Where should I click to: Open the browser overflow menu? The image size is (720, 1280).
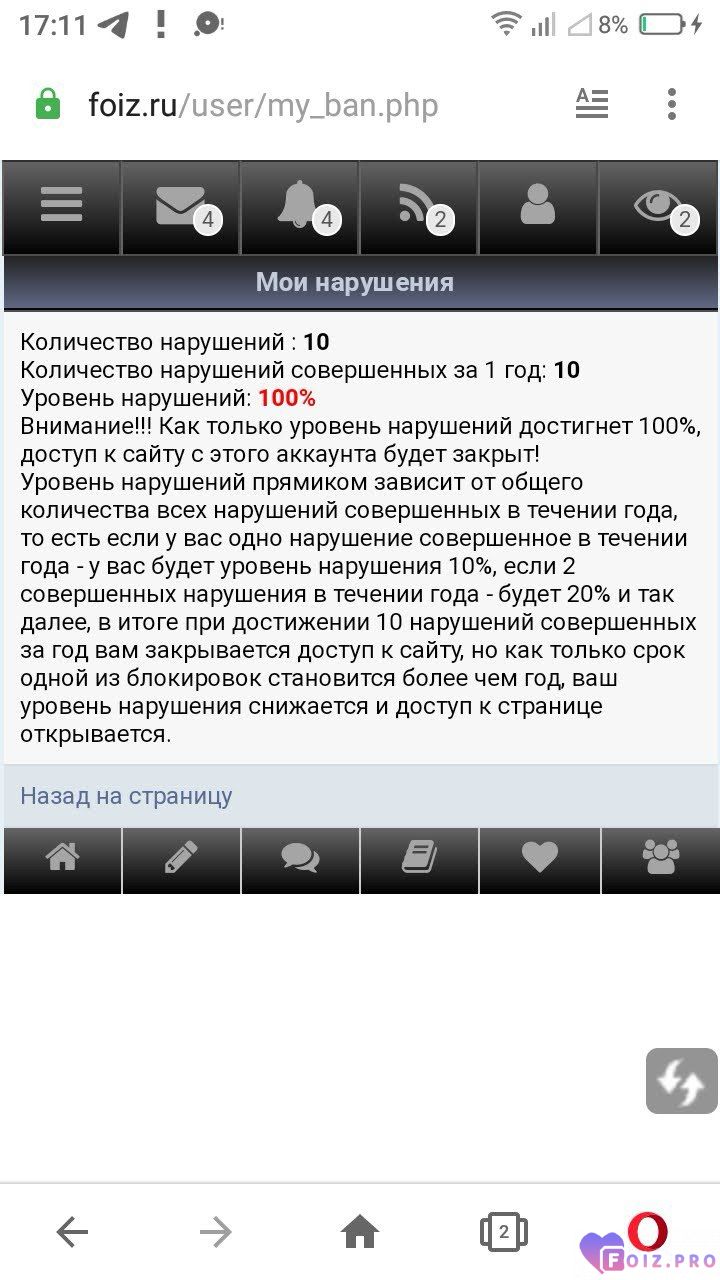pyautogui.click(x=671, y=103)
